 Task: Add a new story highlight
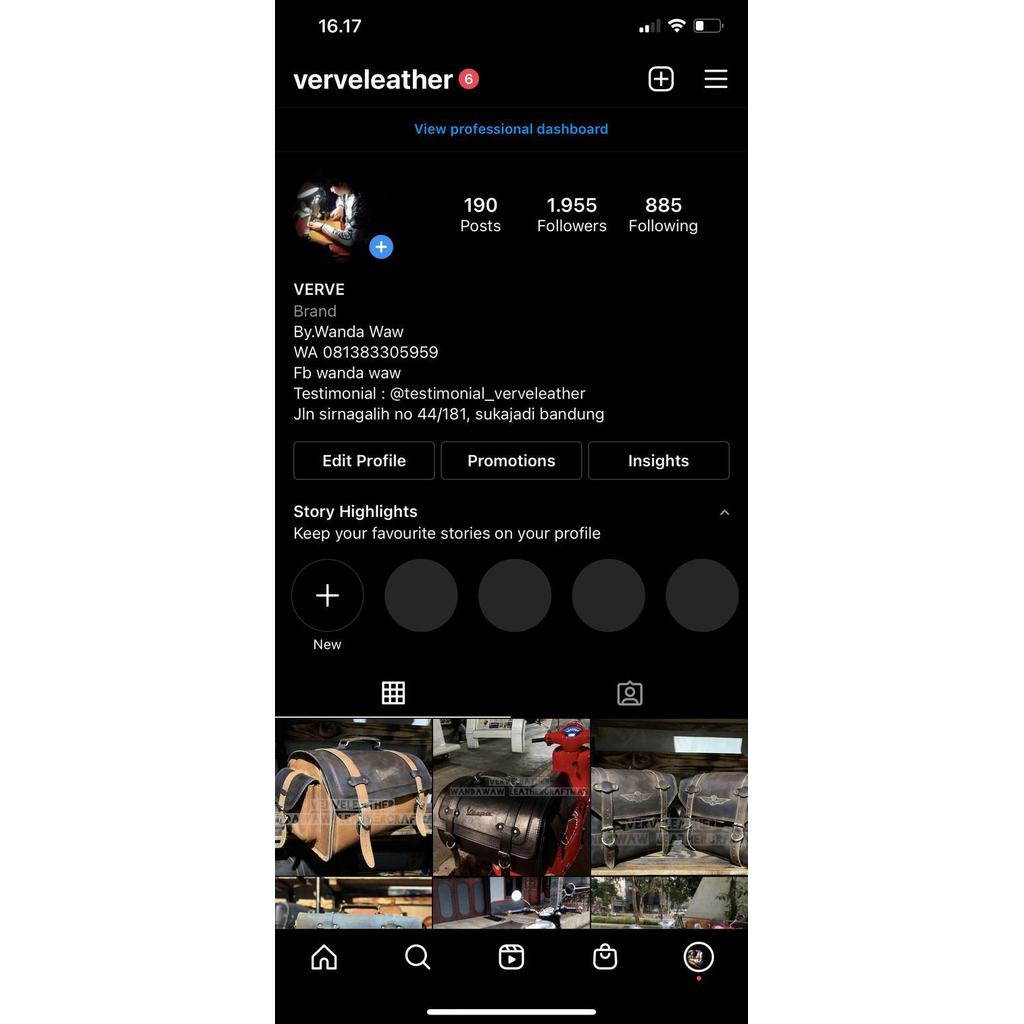(327, 596)
